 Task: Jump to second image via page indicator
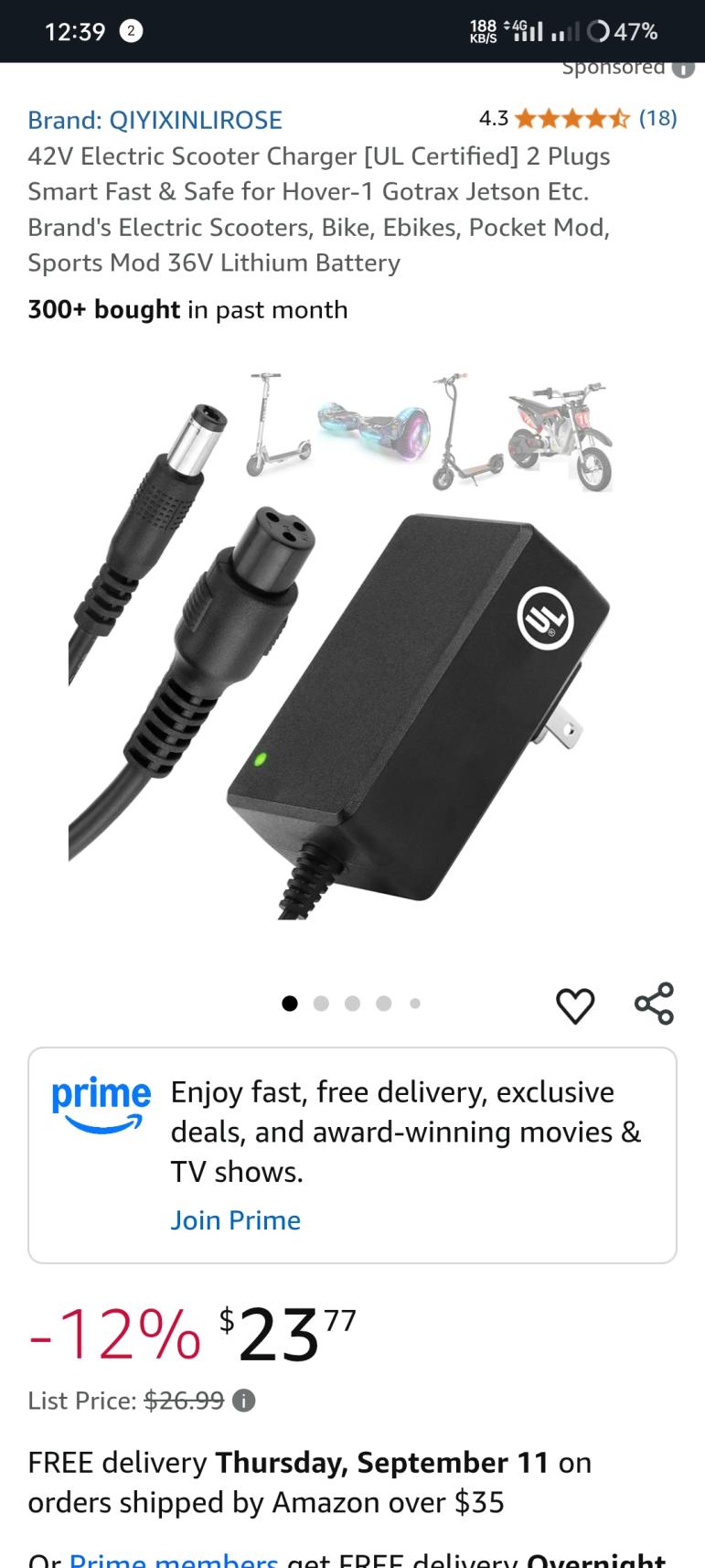[321, 1004]
